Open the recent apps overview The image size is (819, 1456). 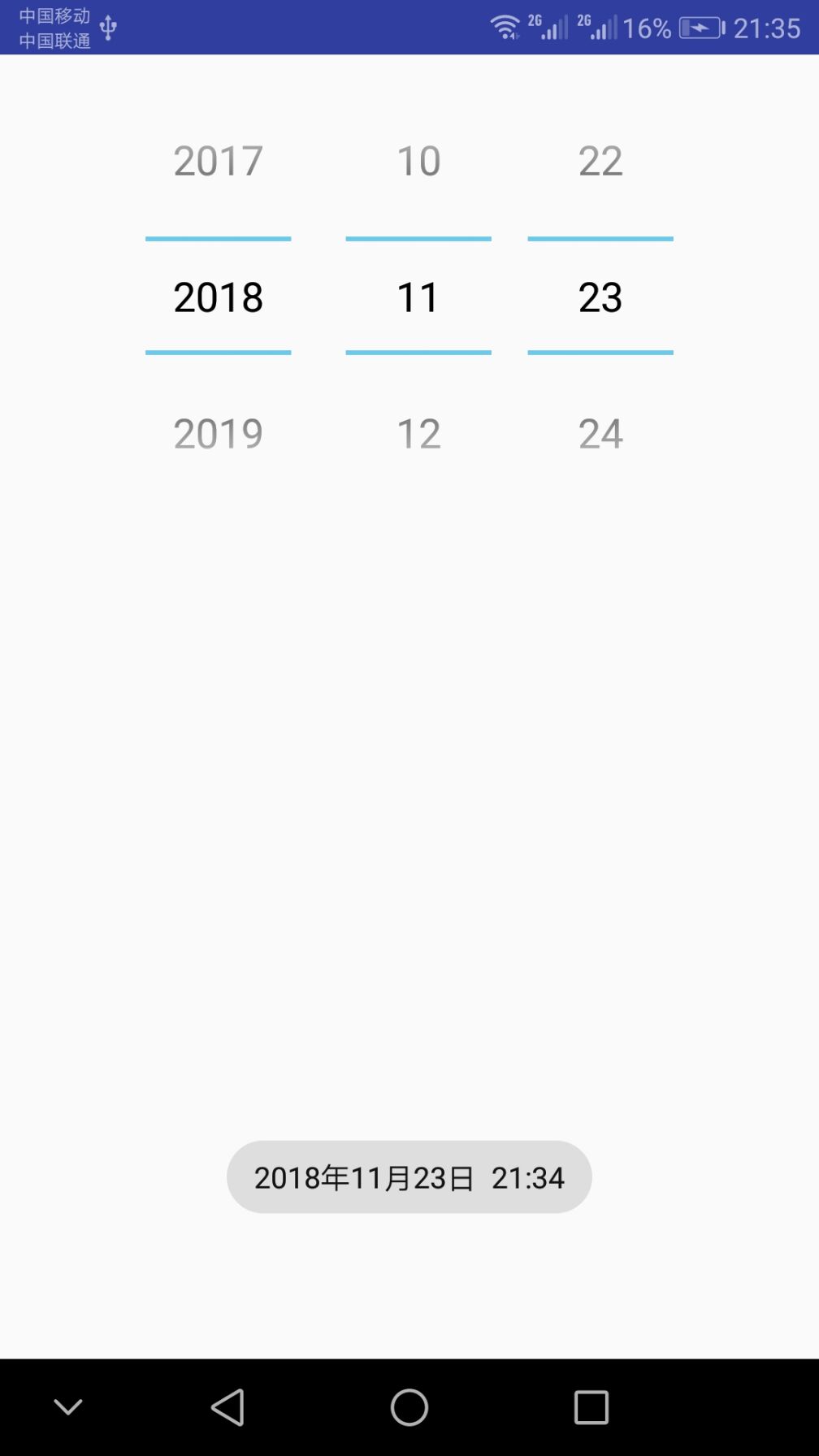point(591,1407)
